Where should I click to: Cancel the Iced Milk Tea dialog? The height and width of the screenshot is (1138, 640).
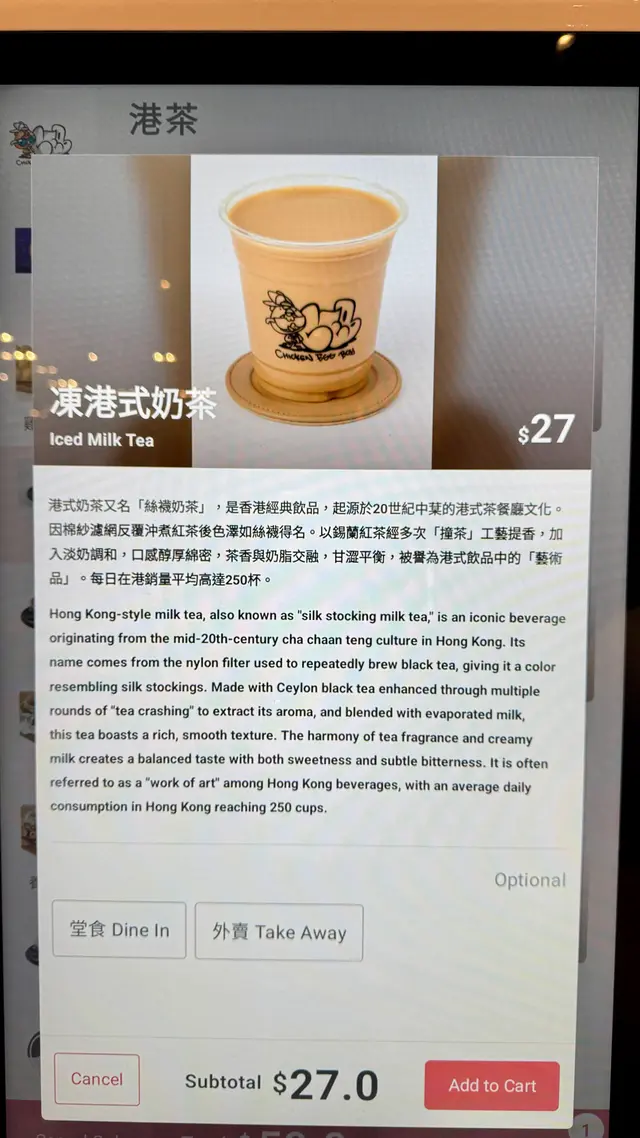point(97,1079)
